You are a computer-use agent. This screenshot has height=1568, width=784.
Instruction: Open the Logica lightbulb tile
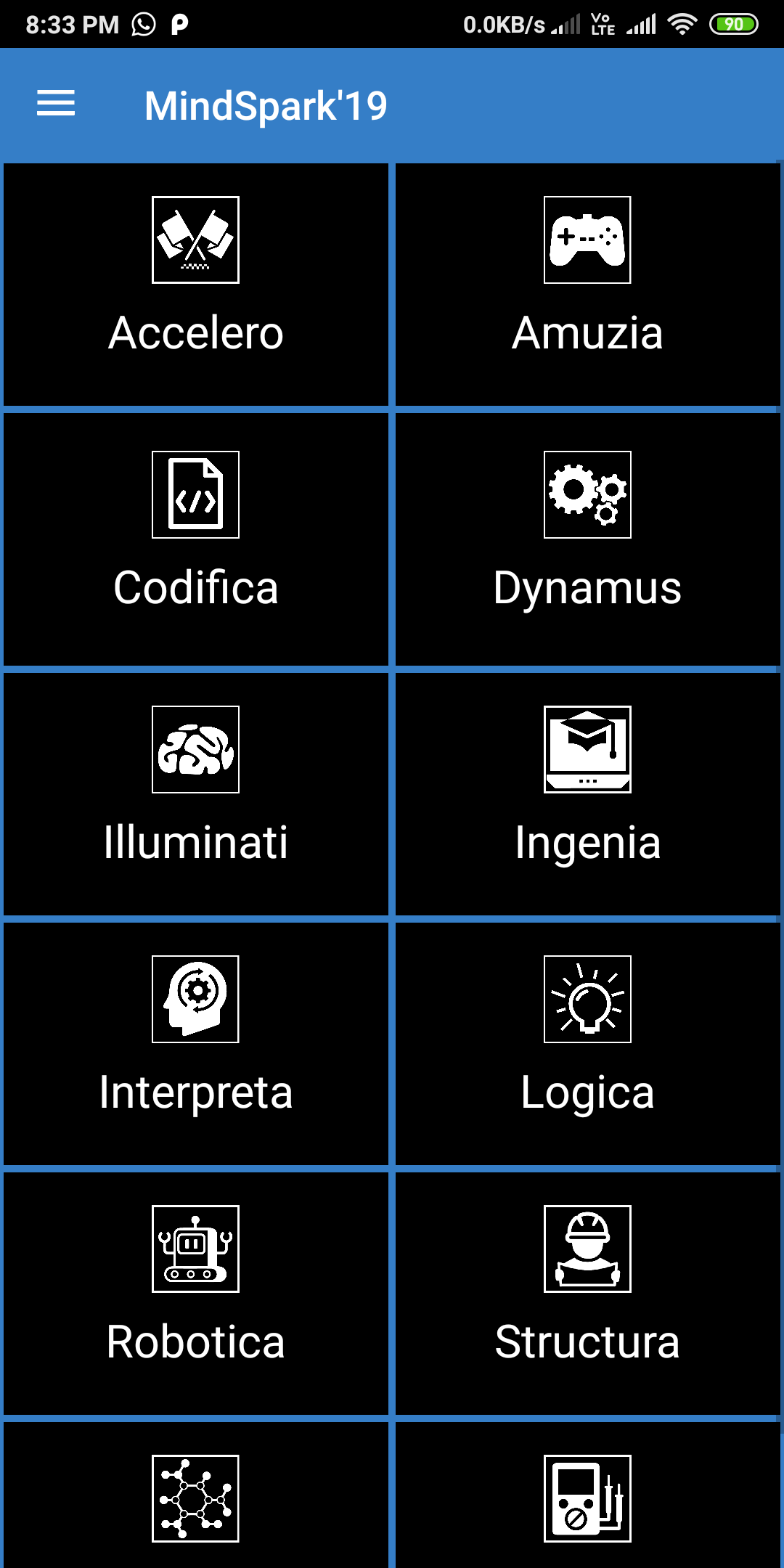click(x=587, y=1044)
